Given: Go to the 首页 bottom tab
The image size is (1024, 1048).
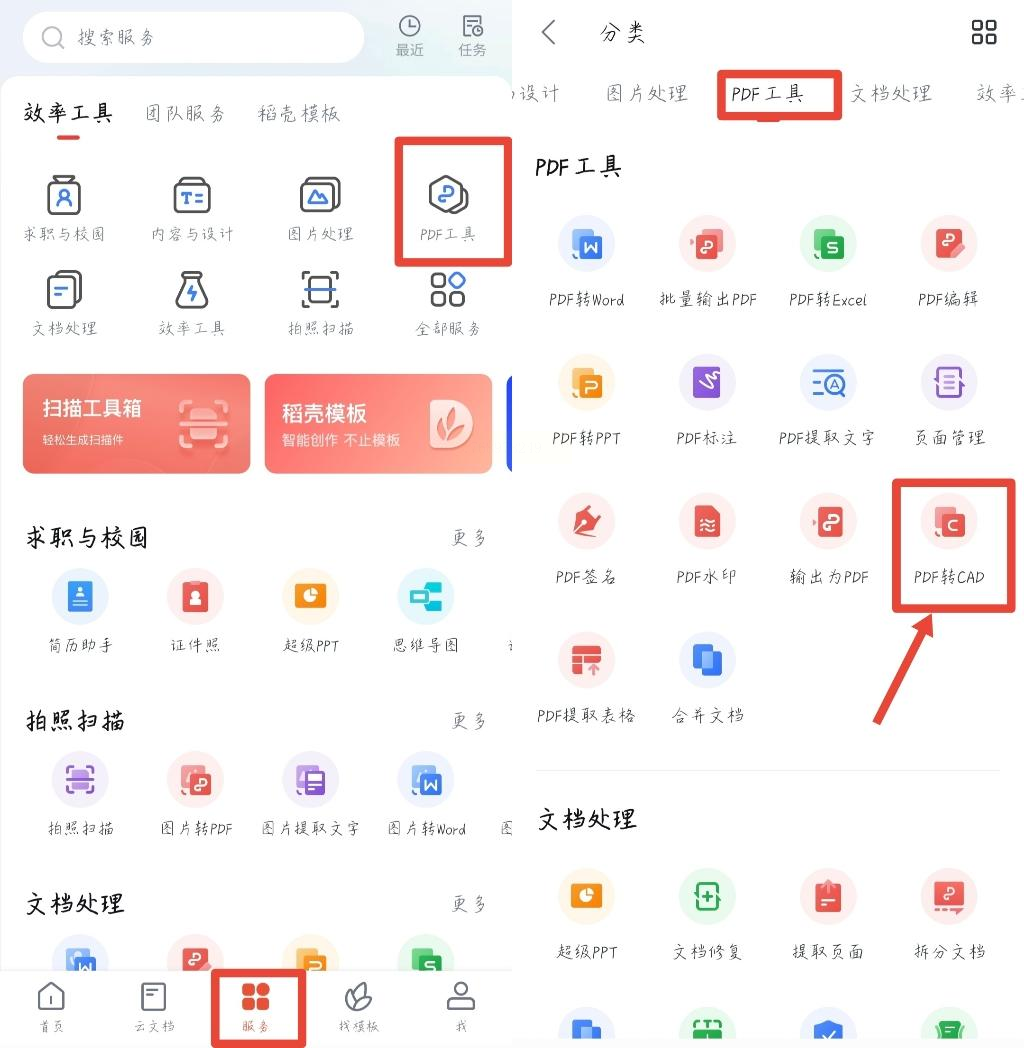Looking at the screenshot, I should [x=51, y=1006].
